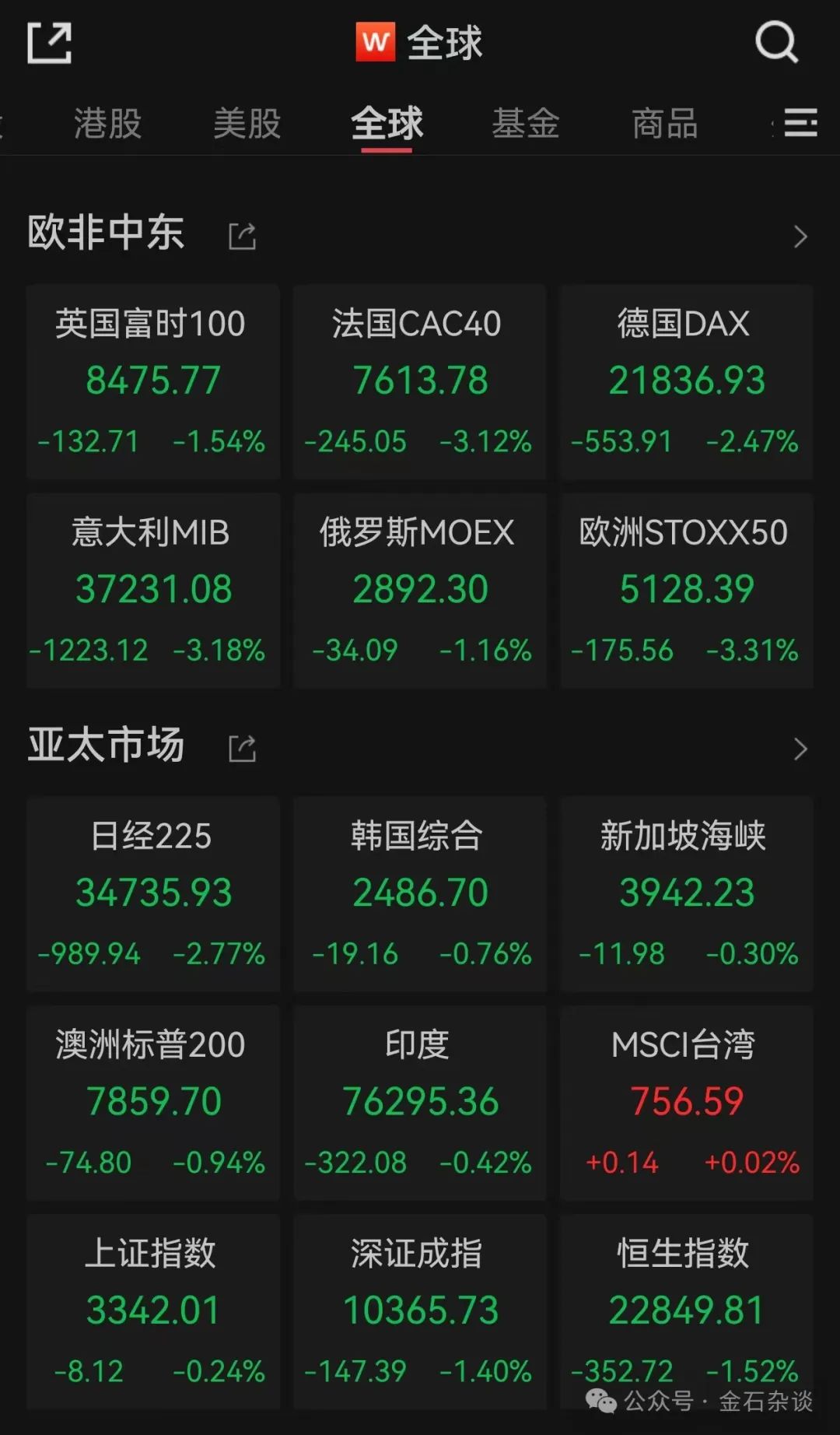
Task: Share the 亚太市场 section
Action: [x=242, y=749]
